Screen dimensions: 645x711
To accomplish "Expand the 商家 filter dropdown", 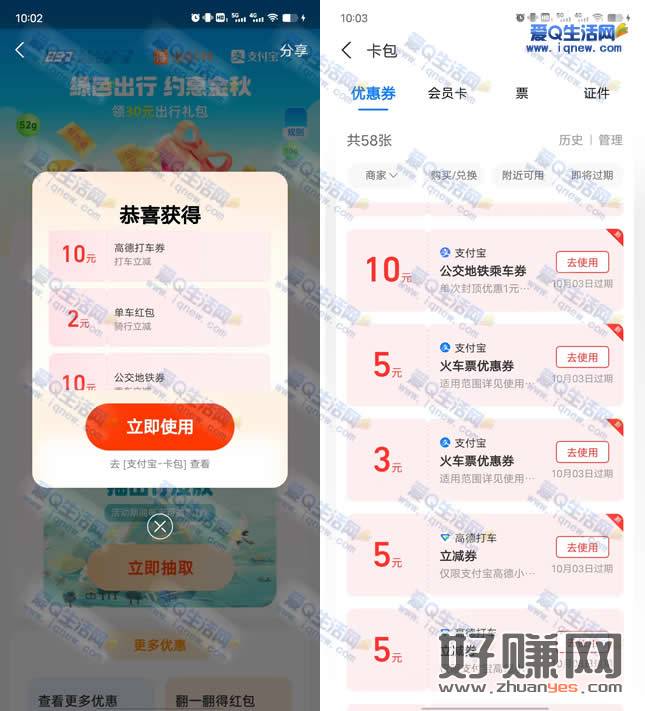I will click(x=381, y=175).
